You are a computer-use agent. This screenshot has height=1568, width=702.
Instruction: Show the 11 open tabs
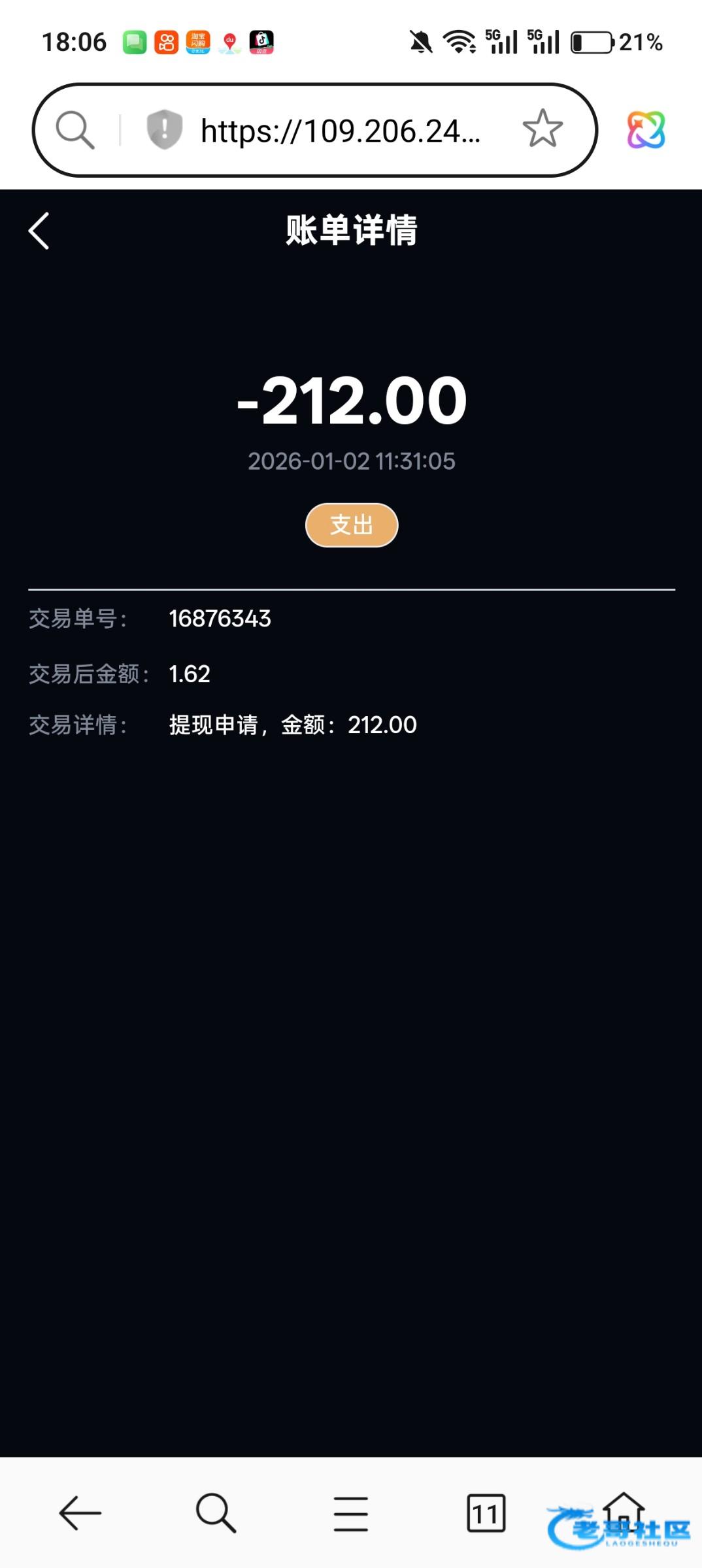[486, 1513]
